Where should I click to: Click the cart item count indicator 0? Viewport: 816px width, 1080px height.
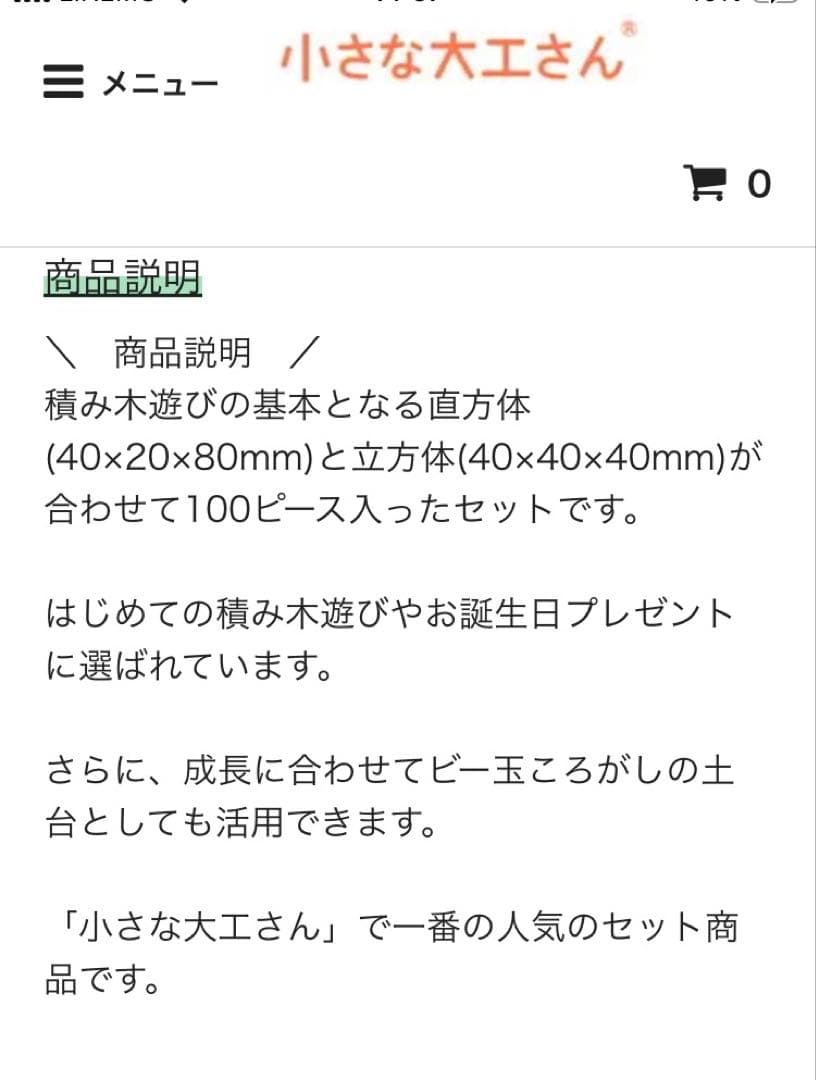click(x=760, y=182)
